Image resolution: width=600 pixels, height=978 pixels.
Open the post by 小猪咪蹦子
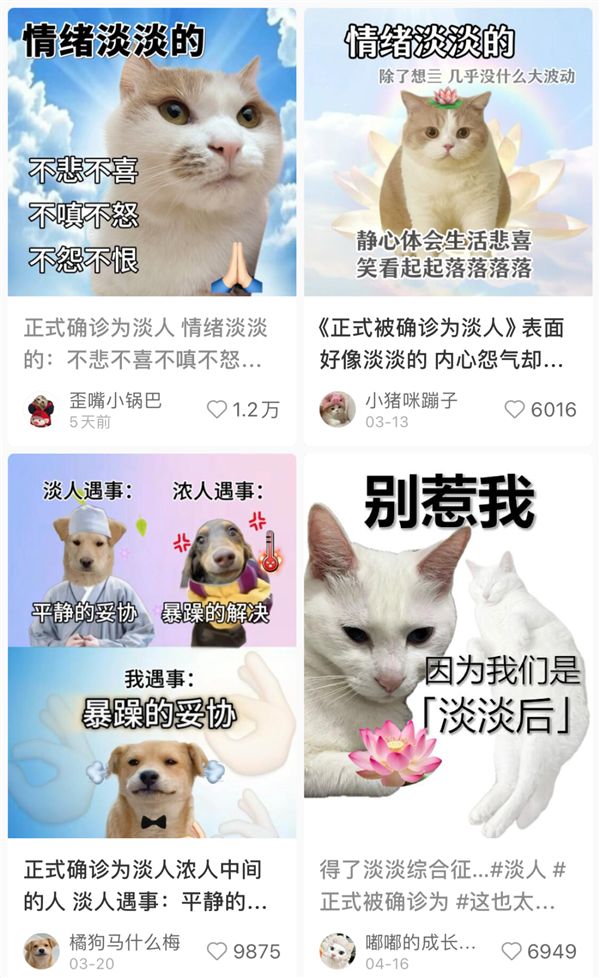447,152
